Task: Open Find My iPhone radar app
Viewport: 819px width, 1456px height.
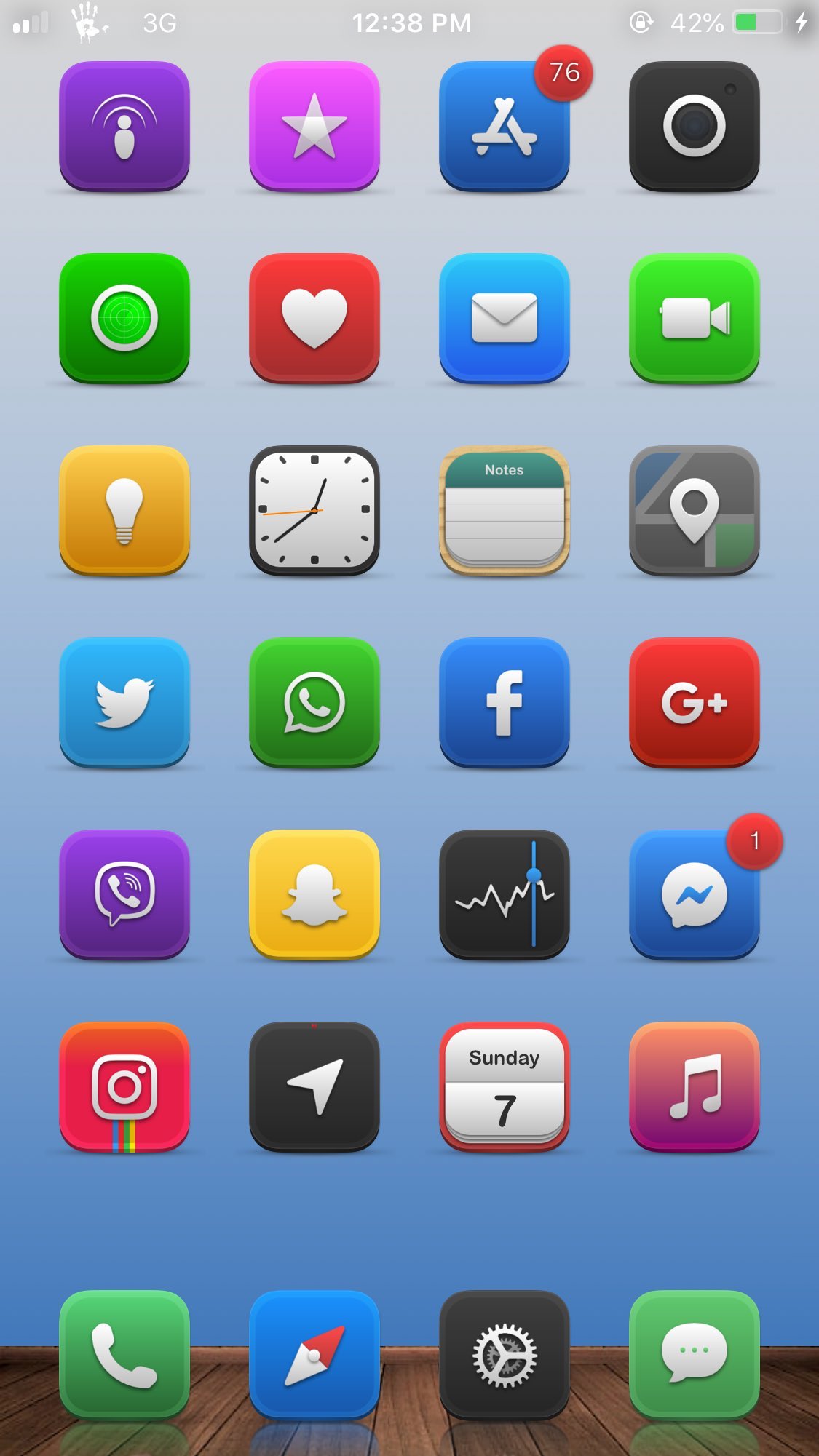Action: [124, 318]
